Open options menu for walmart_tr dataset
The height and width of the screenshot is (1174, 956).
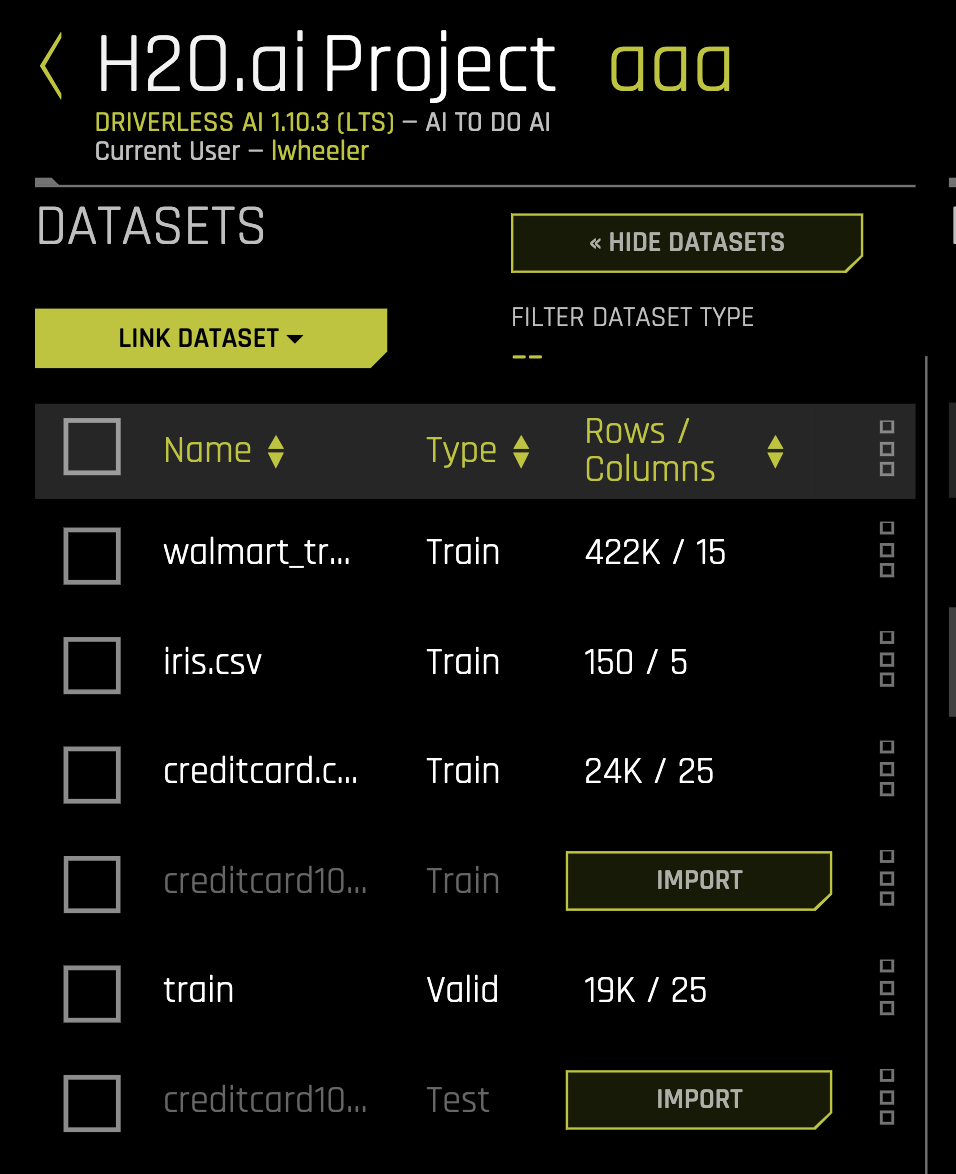pyautogui.click(x=886, y=551)
